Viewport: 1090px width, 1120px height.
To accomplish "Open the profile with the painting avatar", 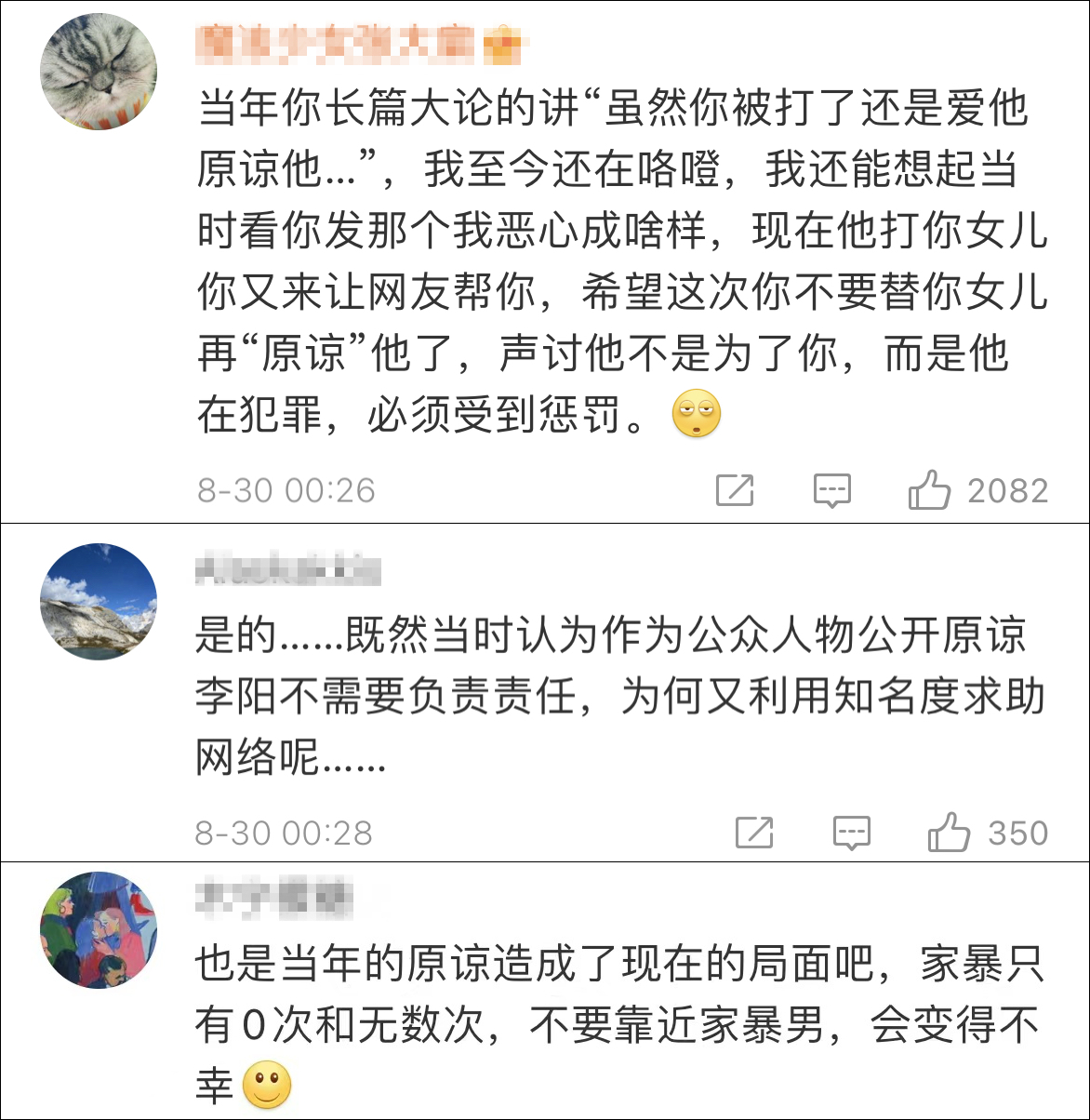I will click(99, 929).
